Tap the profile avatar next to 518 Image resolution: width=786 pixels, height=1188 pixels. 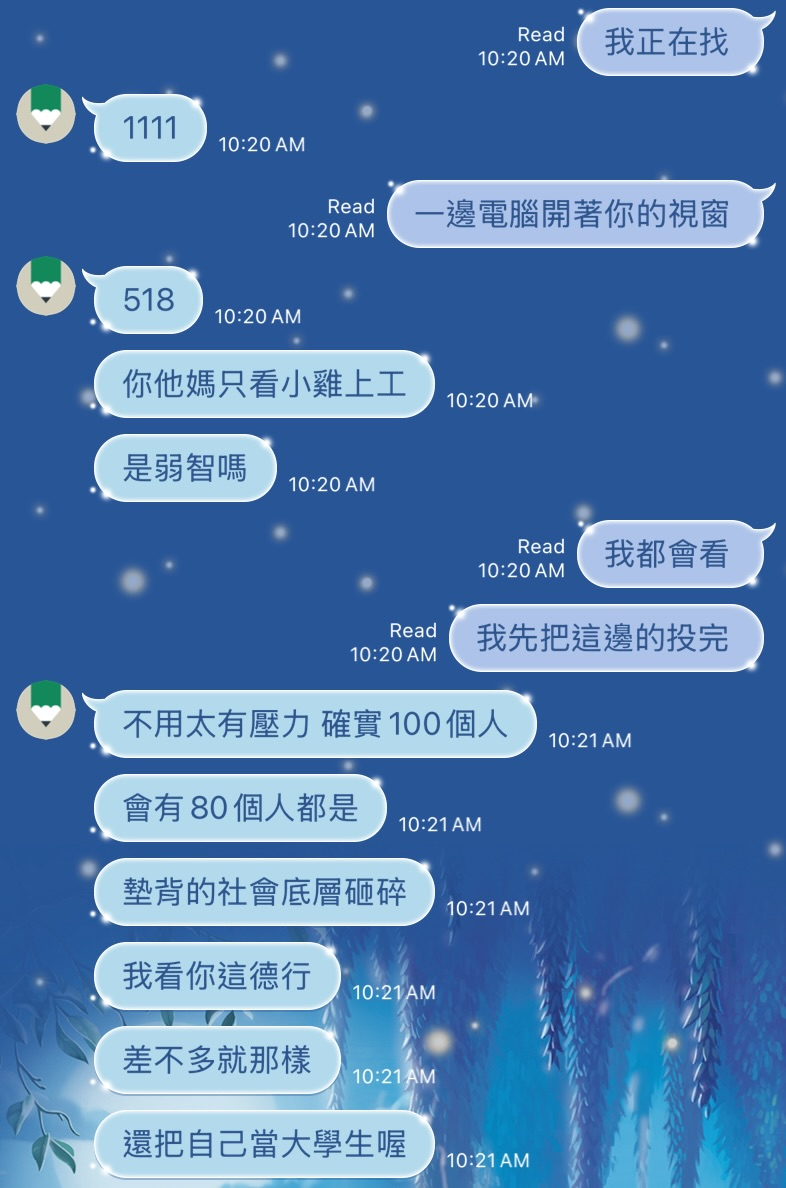[46, 285]
